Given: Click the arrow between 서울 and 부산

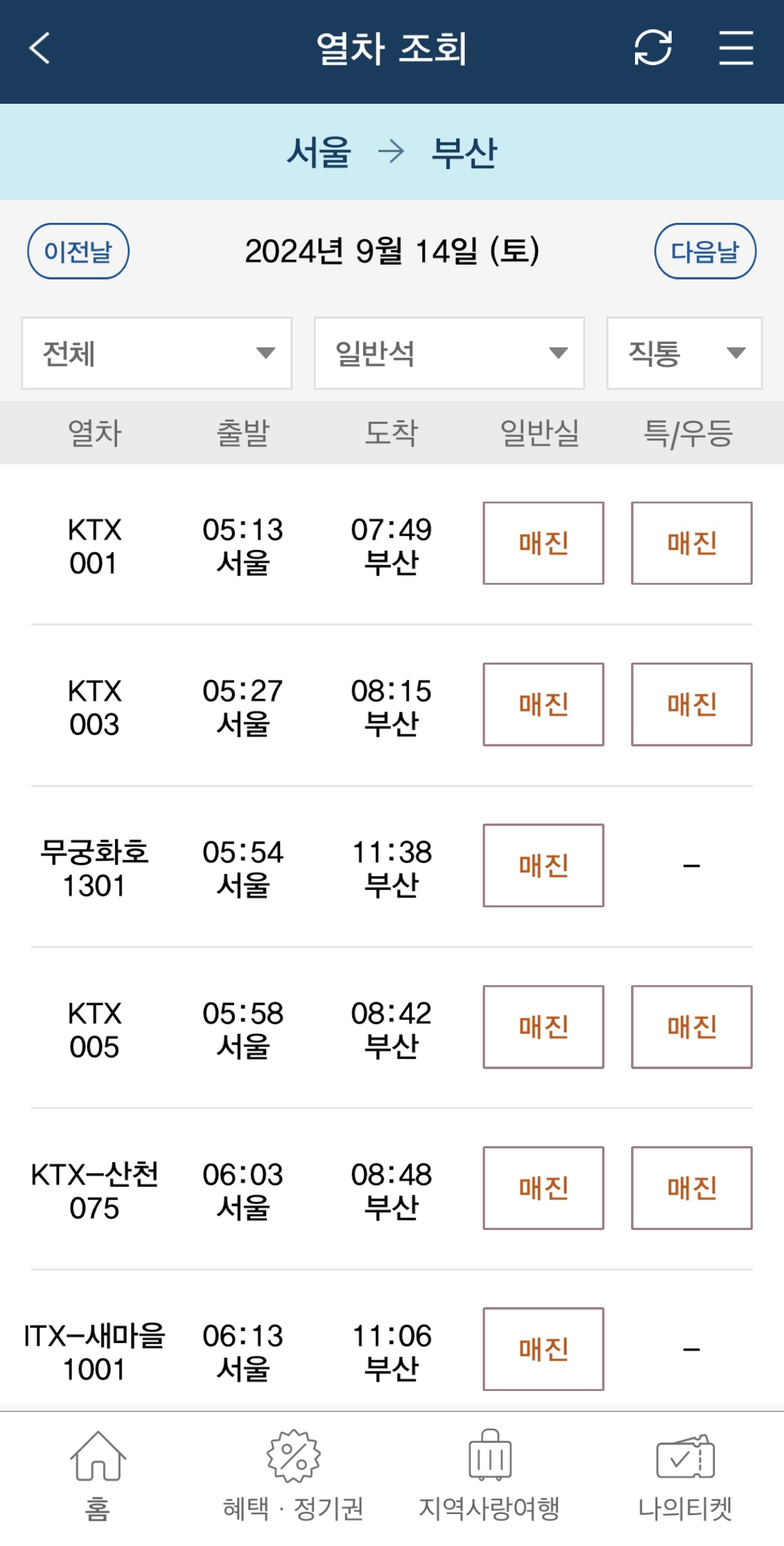Looking at the screenshot, I should pos(392,153).
